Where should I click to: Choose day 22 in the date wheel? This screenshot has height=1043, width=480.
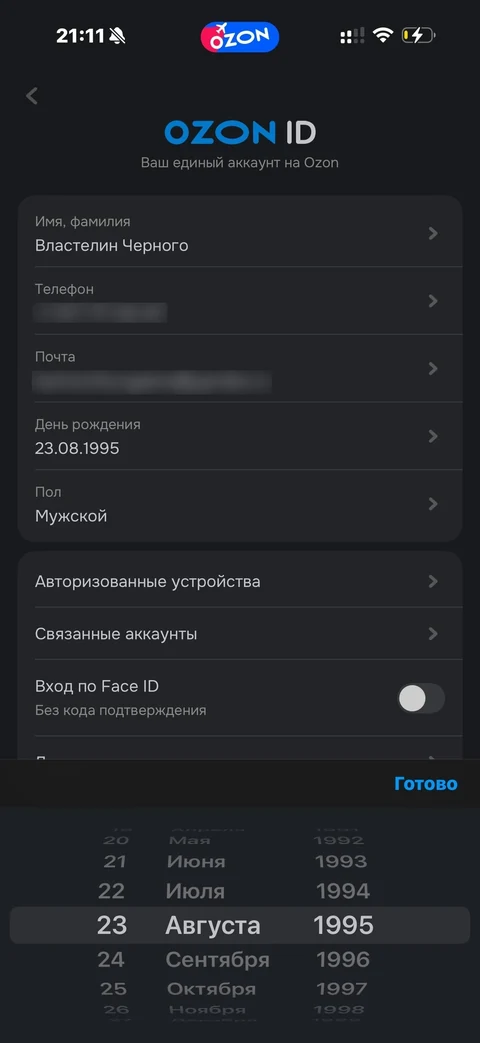tap(112, 891)
